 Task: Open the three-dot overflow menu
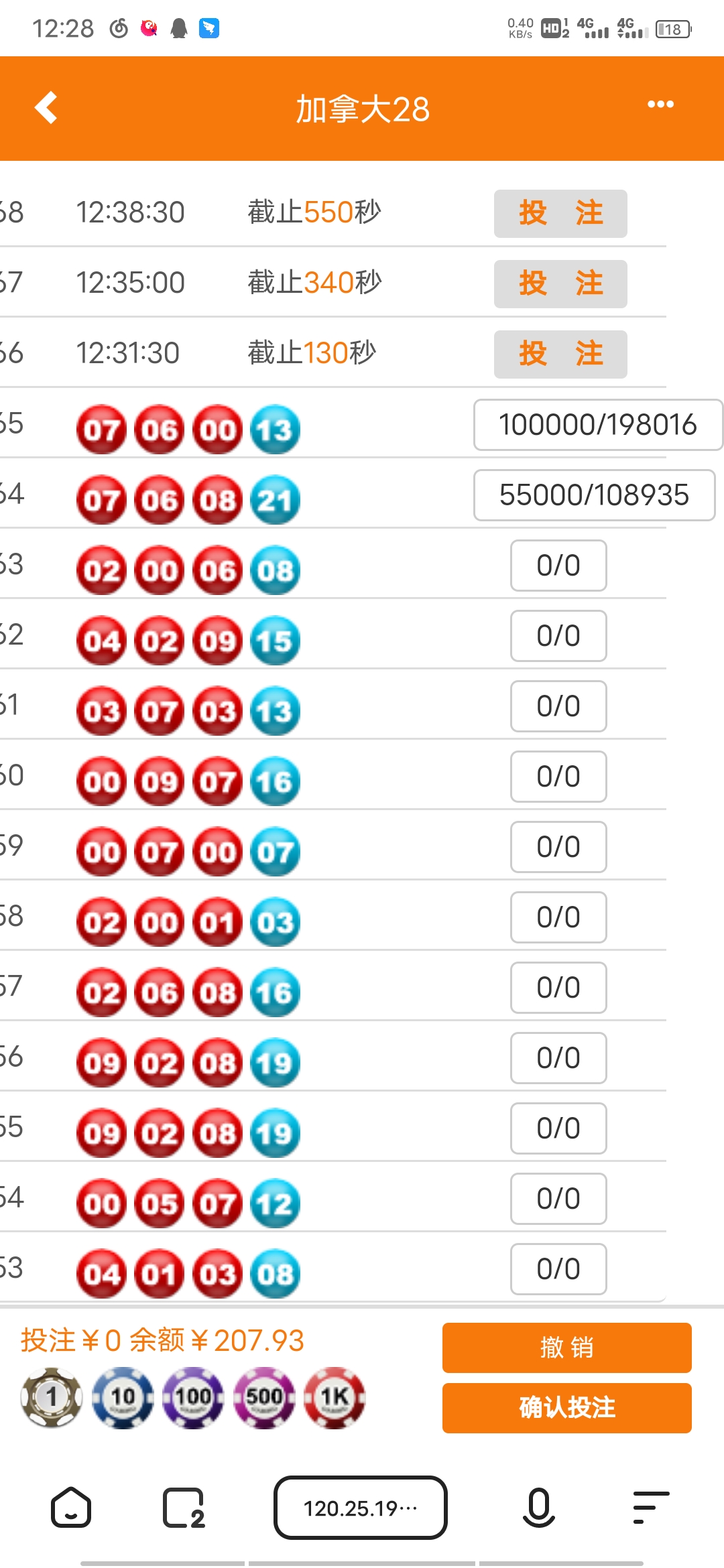point(660,105)
